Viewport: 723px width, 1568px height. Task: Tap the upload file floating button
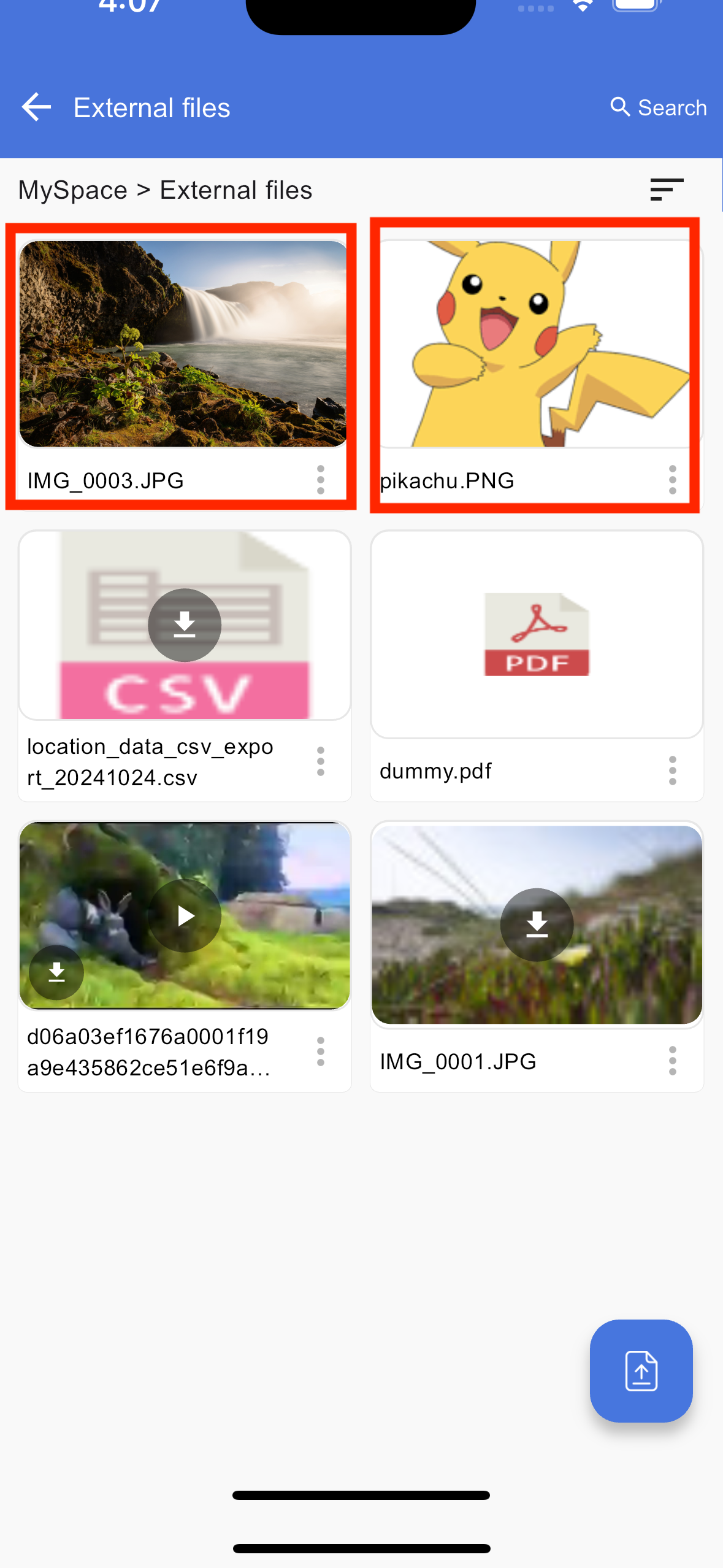[x=641, y=1370]
